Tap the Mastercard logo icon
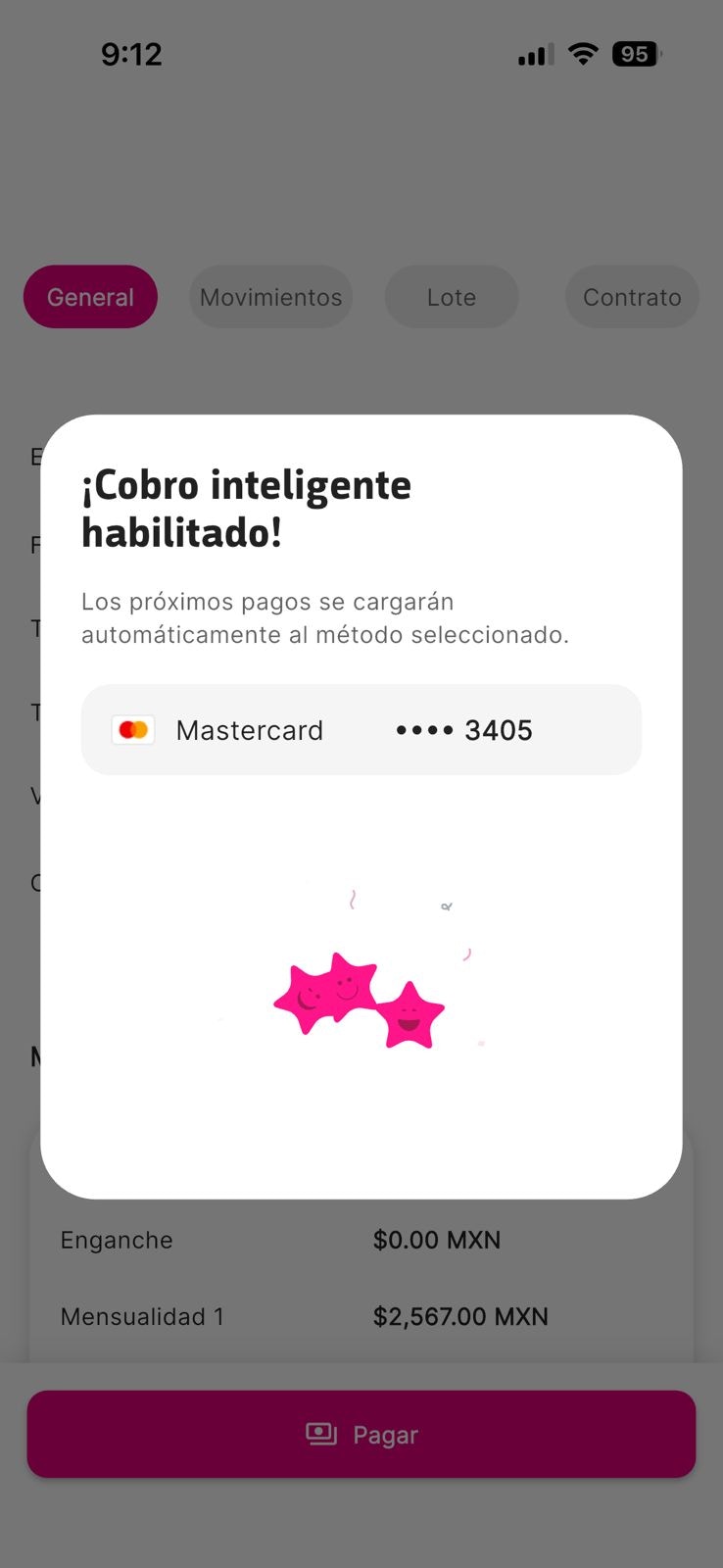The height and width of the screenshot is (1568, 723). click(x=133, y=729)
